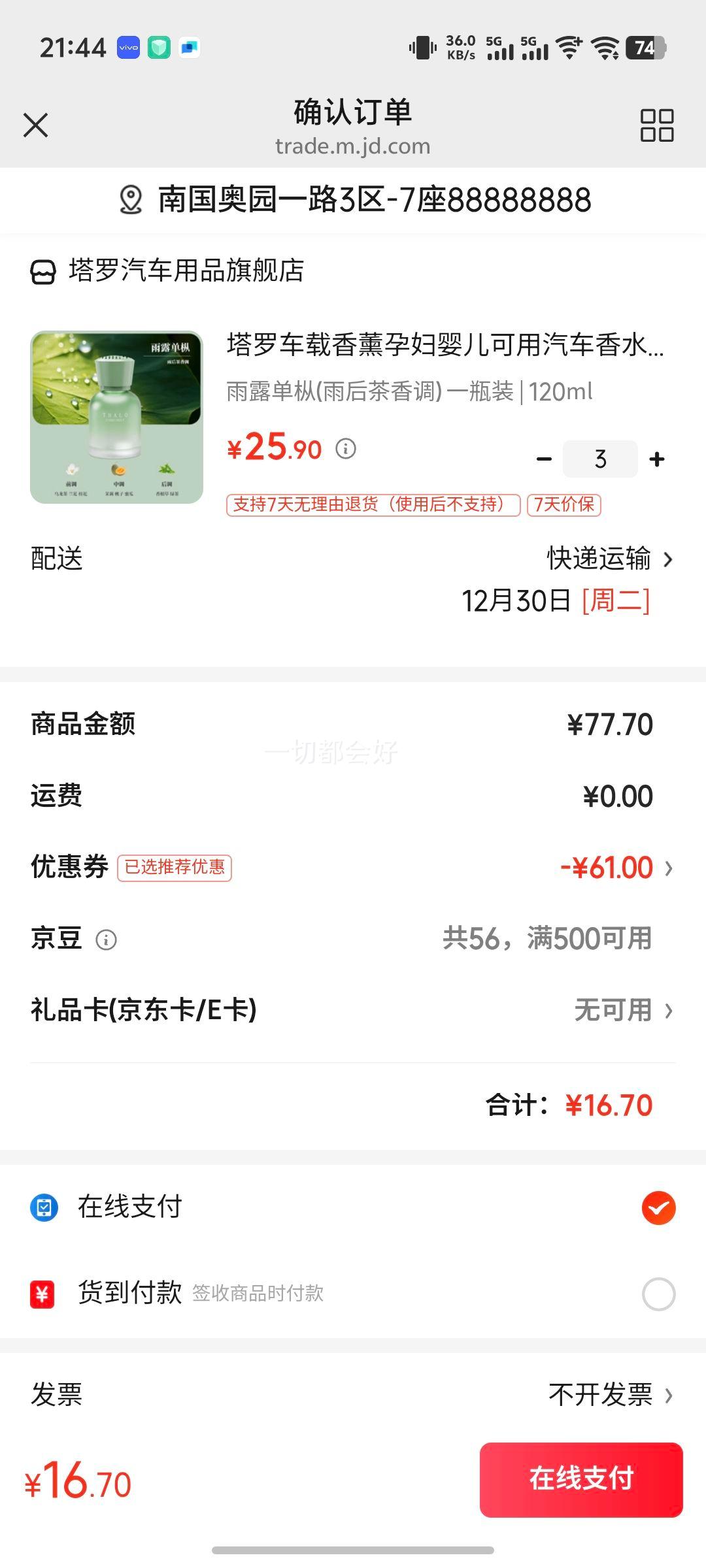This screenshot has width=706, height=1568.
Task: Open the apps grid menu at top right
Action: pyautogui.click(x=657, y=124)
